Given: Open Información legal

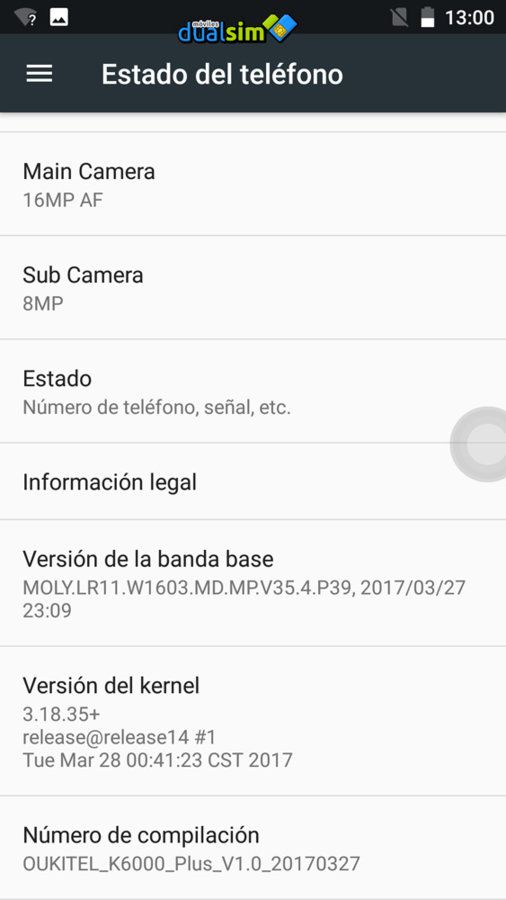Looking at the screenshot, I should 253,482.
